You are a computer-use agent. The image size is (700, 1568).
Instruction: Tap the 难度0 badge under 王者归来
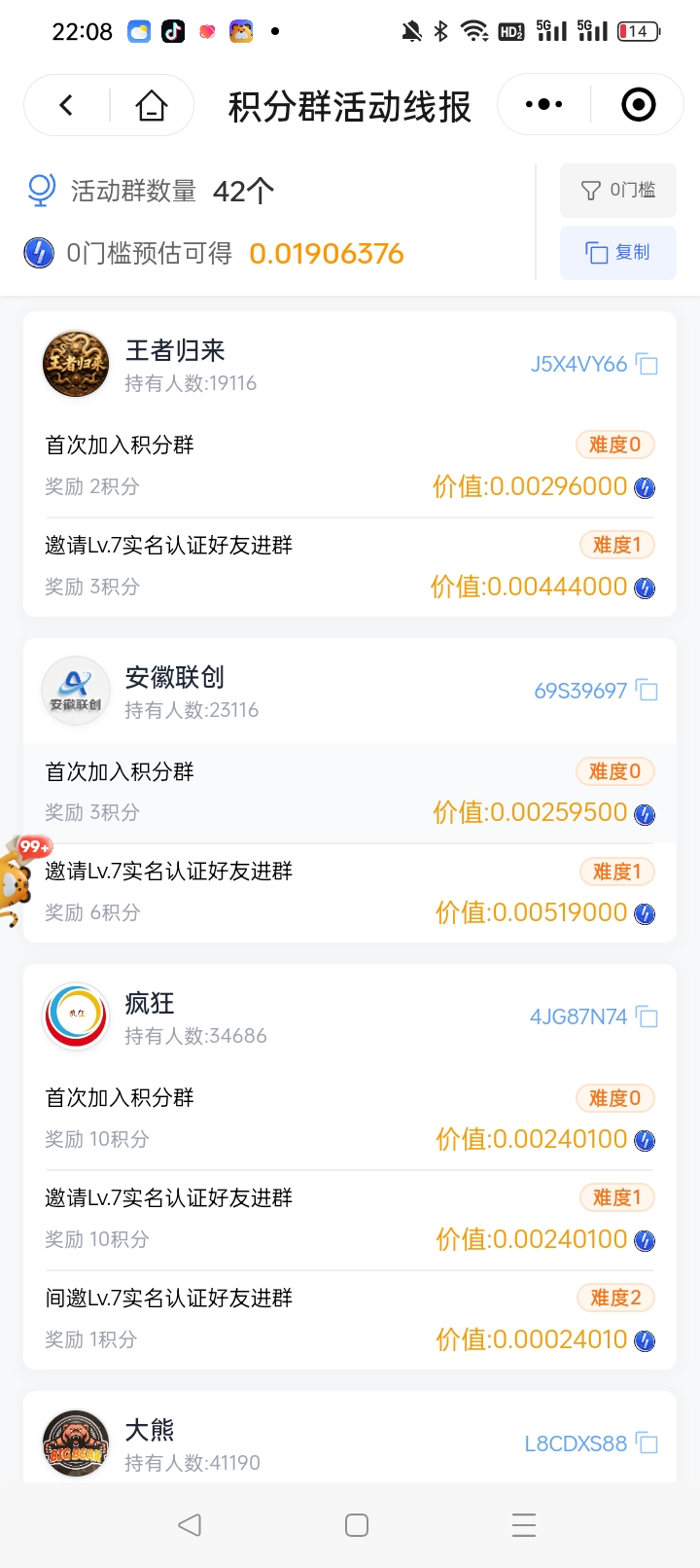(x=614, y=445)
